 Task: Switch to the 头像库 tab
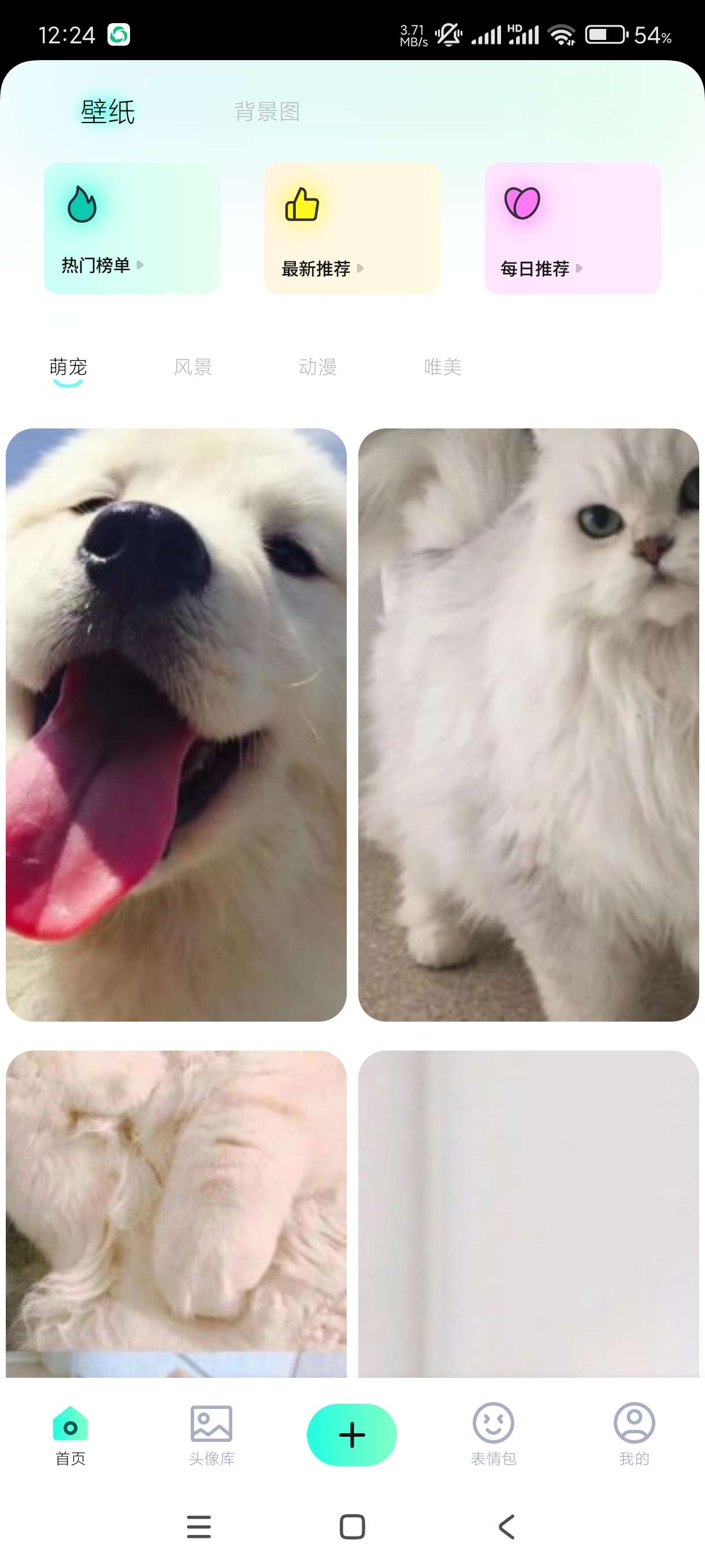pyautogui.click(x=211, y=1435)
